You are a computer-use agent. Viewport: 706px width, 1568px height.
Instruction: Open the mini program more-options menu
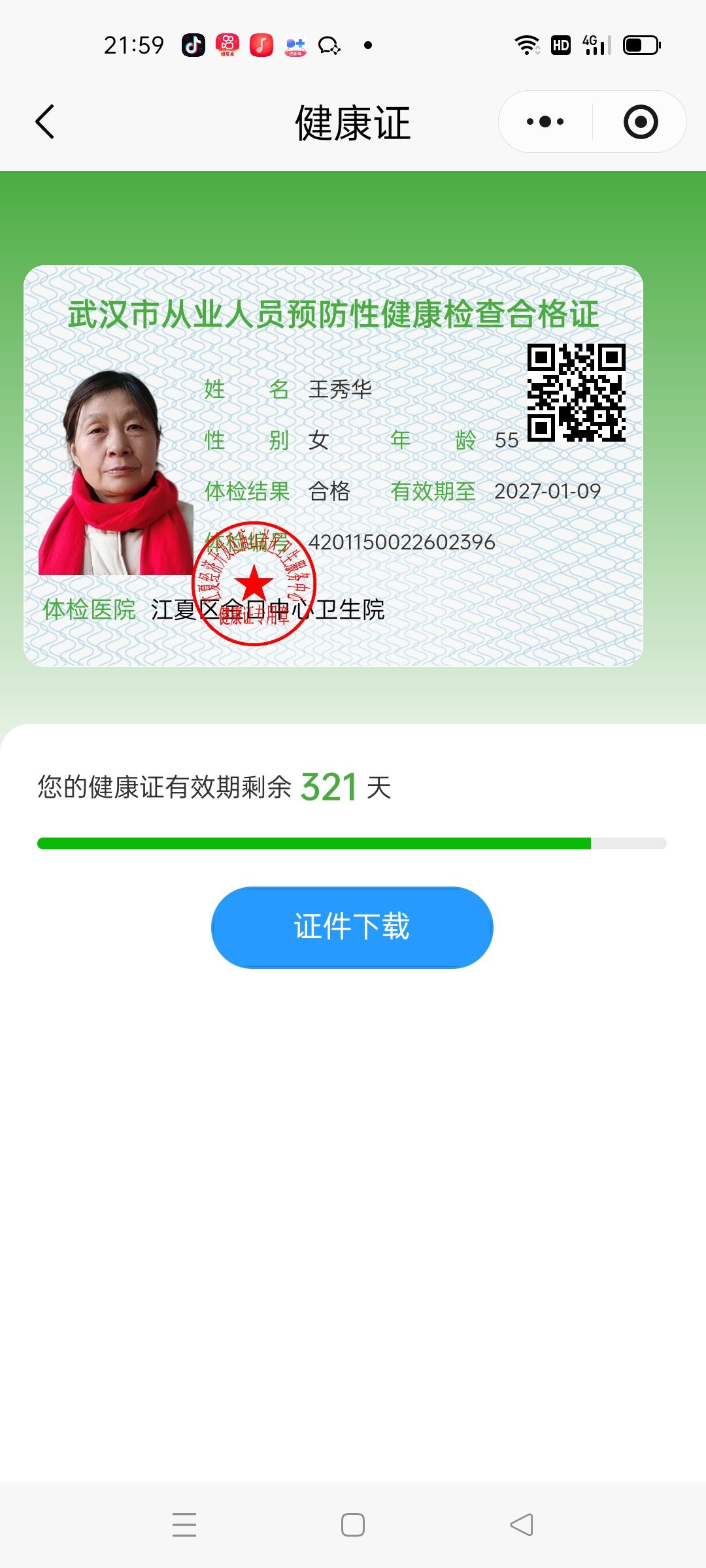[545, 122]
